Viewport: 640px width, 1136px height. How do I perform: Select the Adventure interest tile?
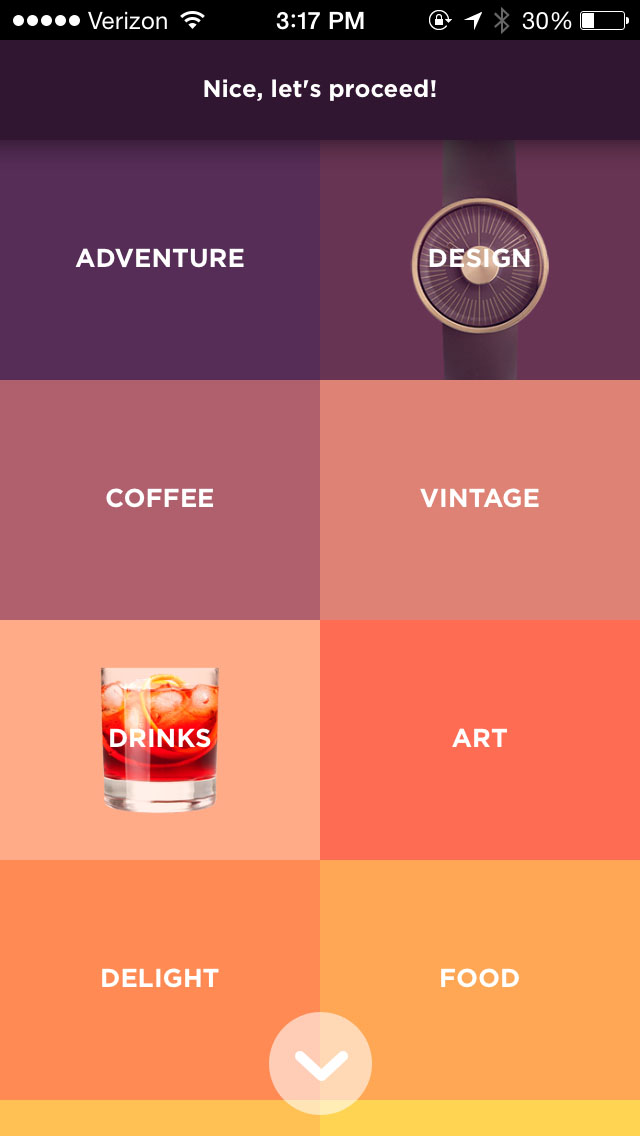coord(160,259)
